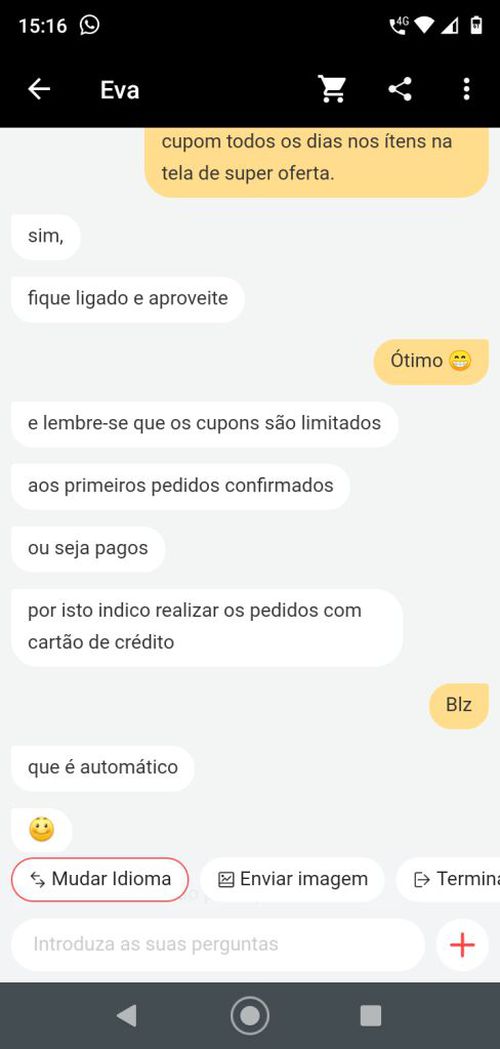Screen dimensions: 500x1049
Task: Open the shopping cart
Action: (x=331, y=89)
